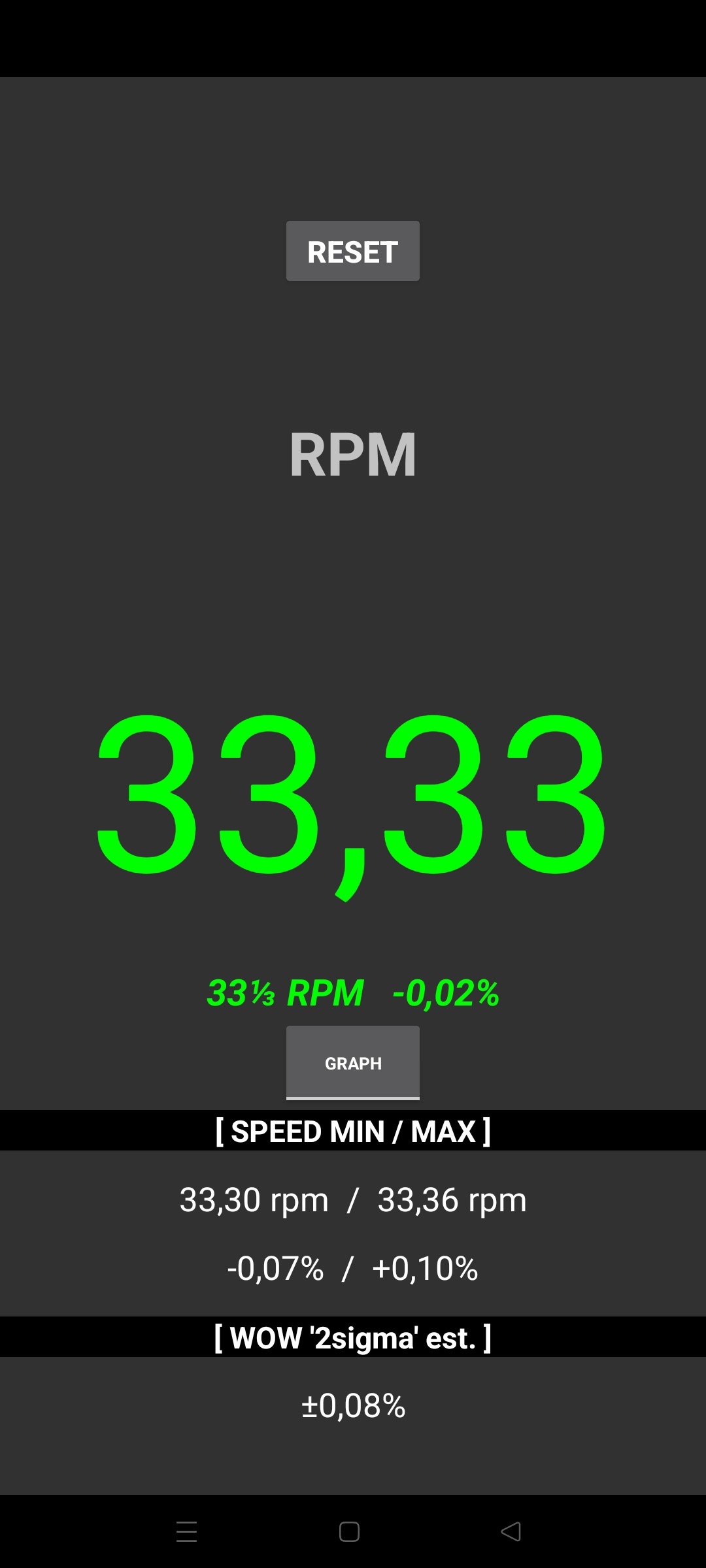The height and width of the screenshot is (1568, 706).
Task: Tap the RESET button
Action: click(x=353, y=252)
